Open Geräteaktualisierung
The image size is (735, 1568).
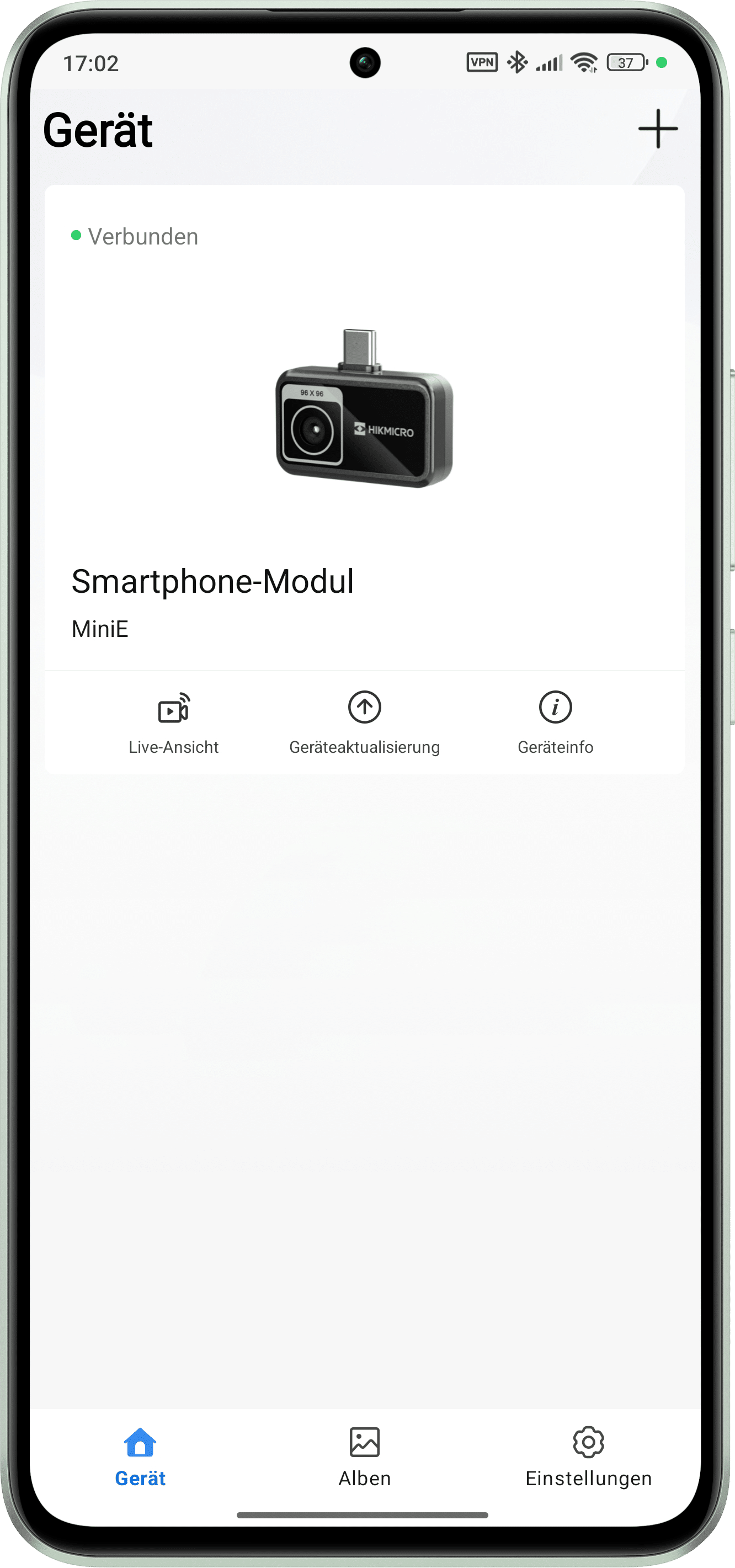[364, 722]
